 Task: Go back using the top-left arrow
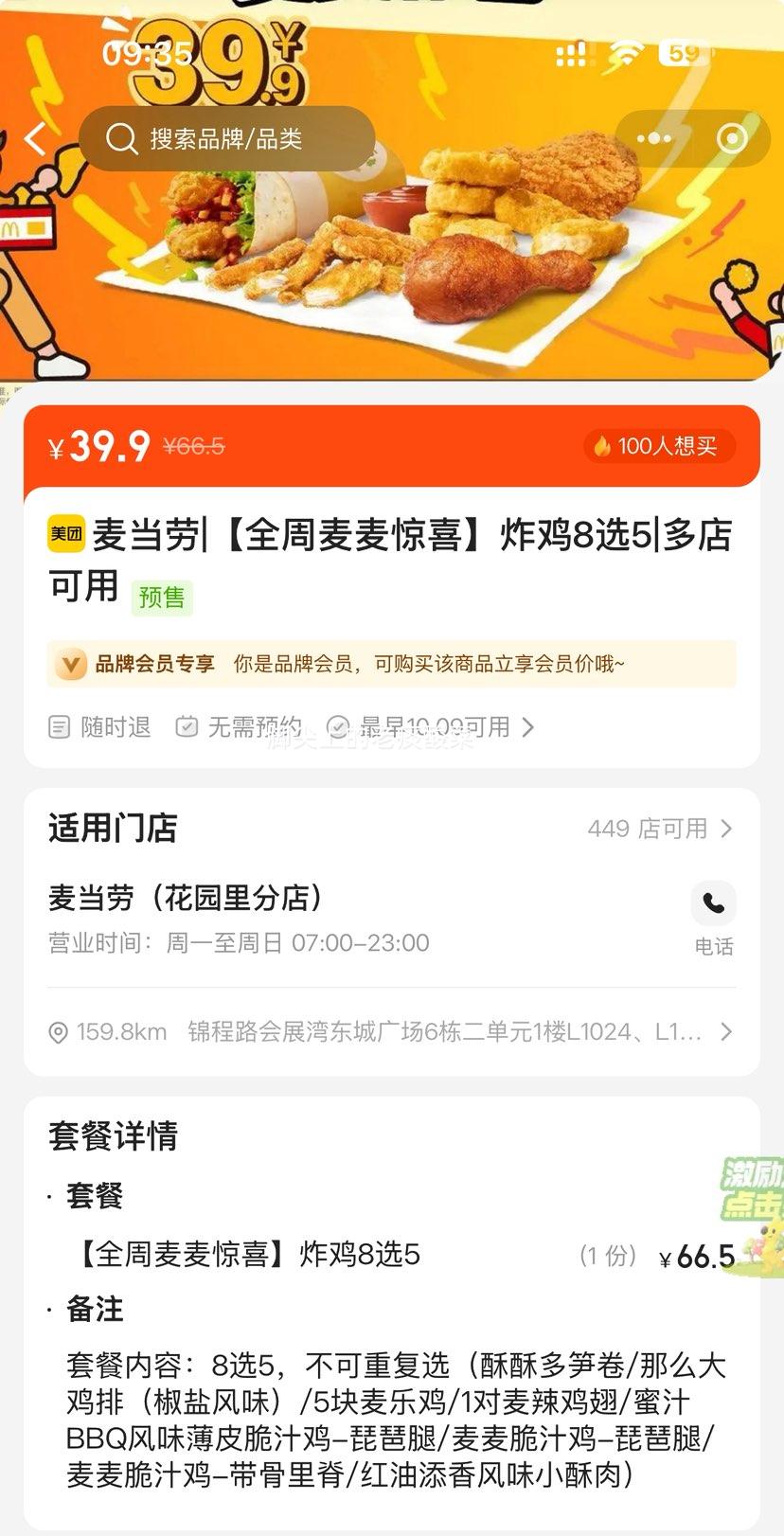[x=36, y=139]
